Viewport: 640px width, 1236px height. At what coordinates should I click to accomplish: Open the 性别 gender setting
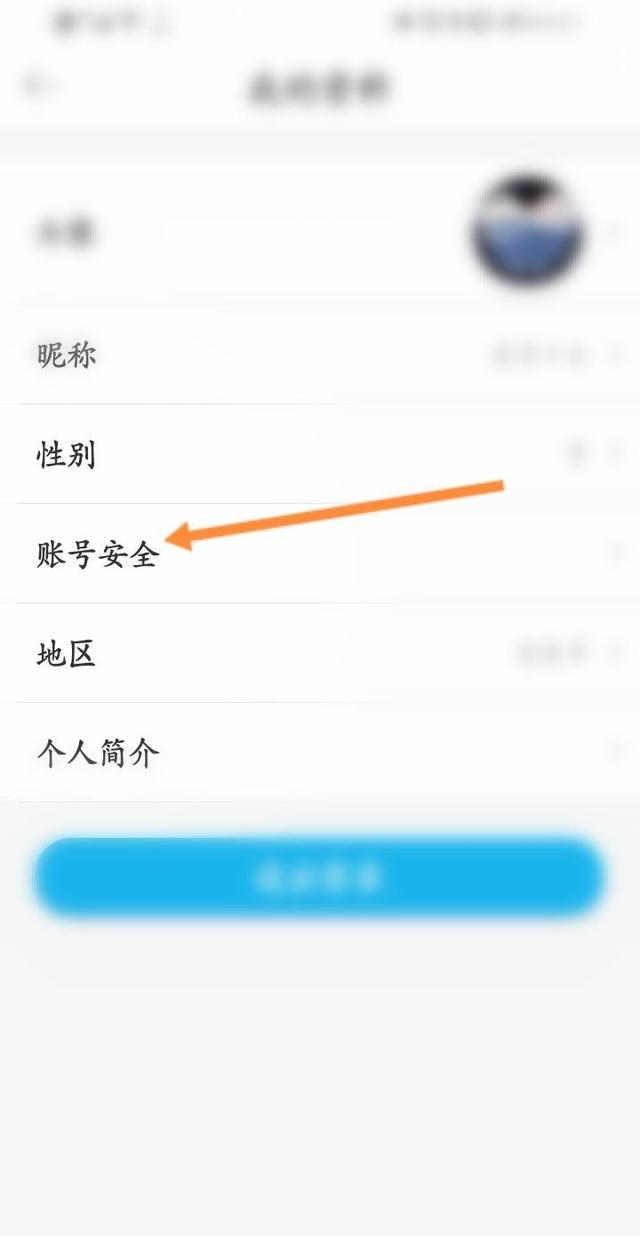tap(320, 454)
